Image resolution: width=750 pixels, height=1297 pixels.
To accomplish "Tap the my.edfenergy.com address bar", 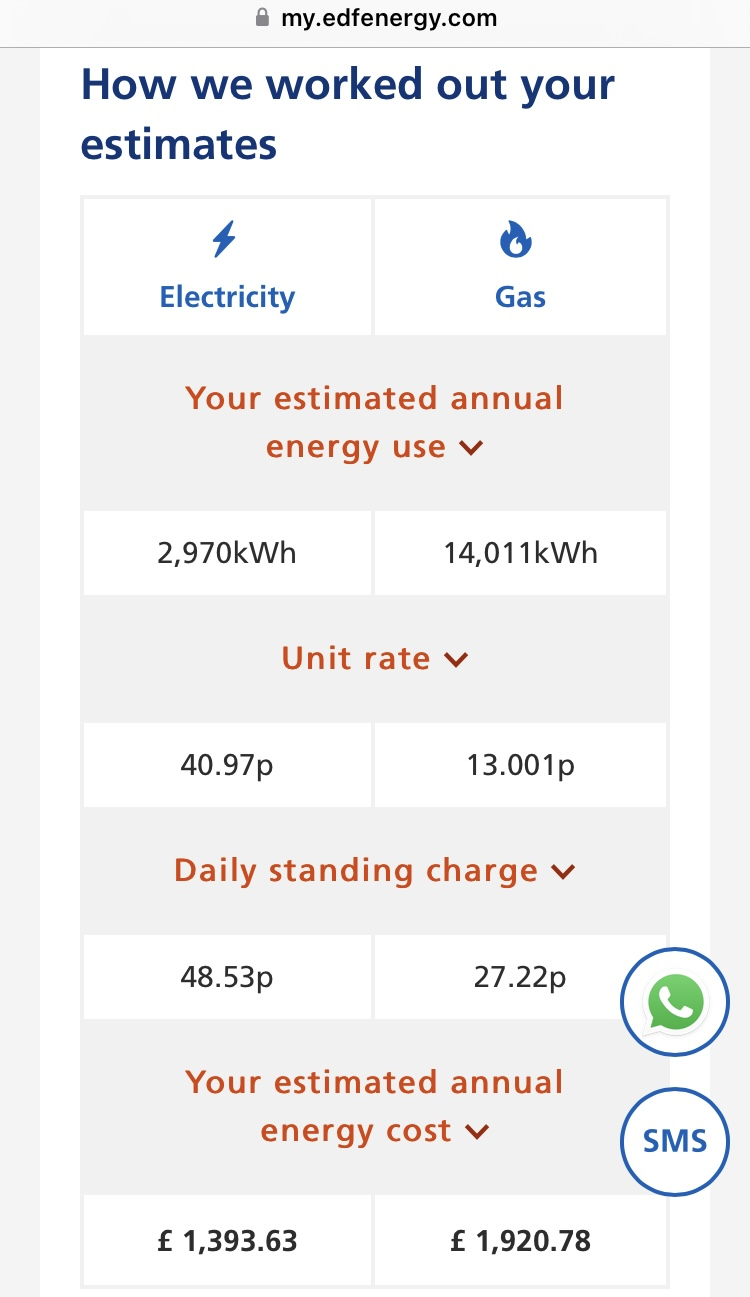I will tap(375, 17).
